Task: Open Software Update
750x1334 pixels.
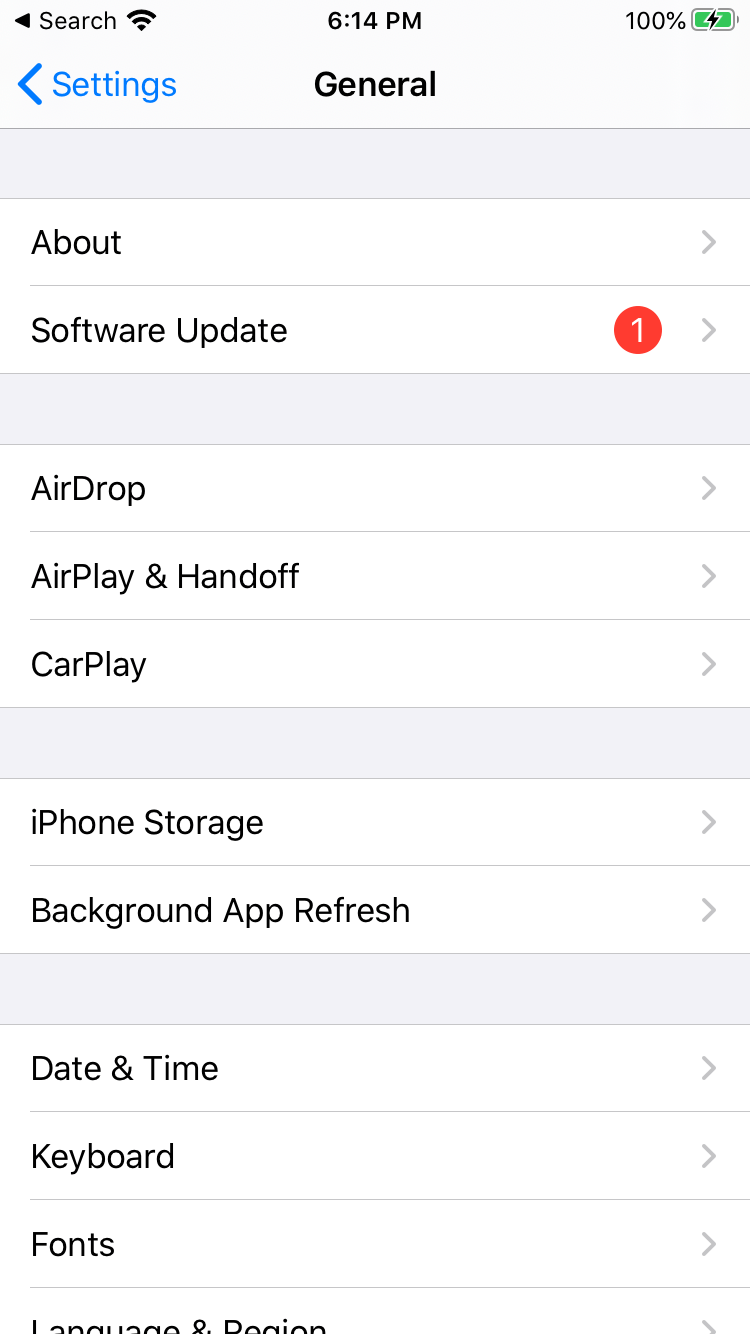Action: pos(375,330)
